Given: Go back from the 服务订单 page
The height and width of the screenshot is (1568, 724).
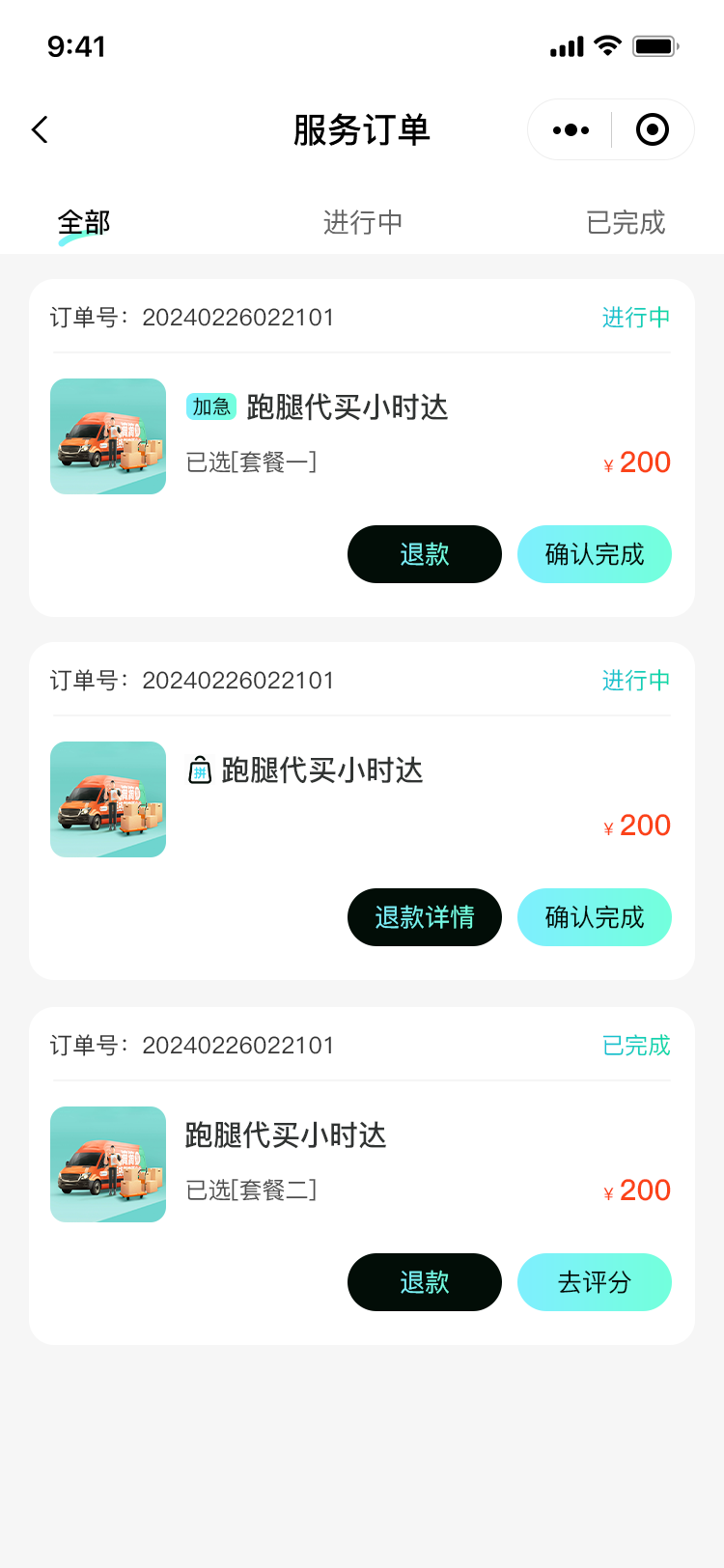Looking at the screenshot, I should [40, 129].
